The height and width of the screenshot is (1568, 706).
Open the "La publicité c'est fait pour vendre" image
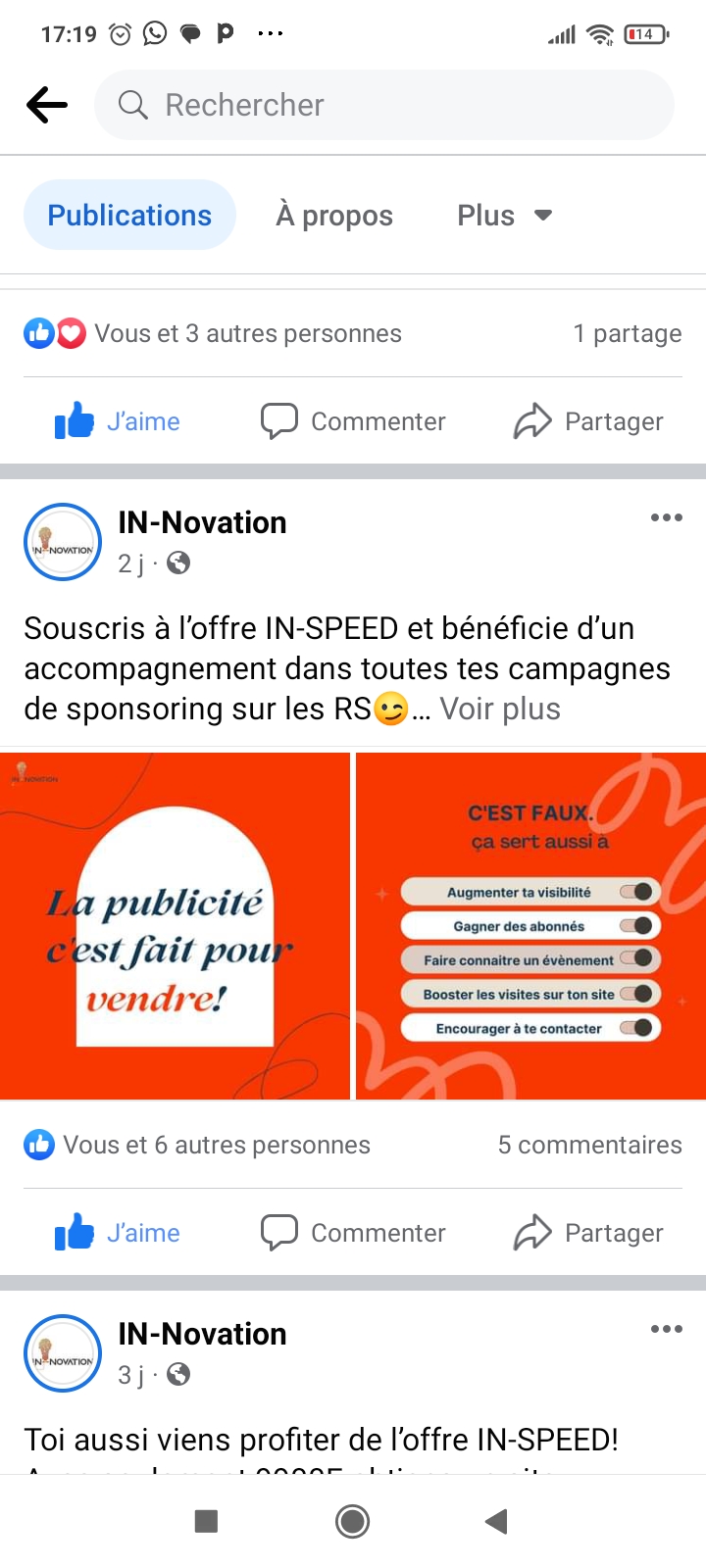(x=175, y=926)
